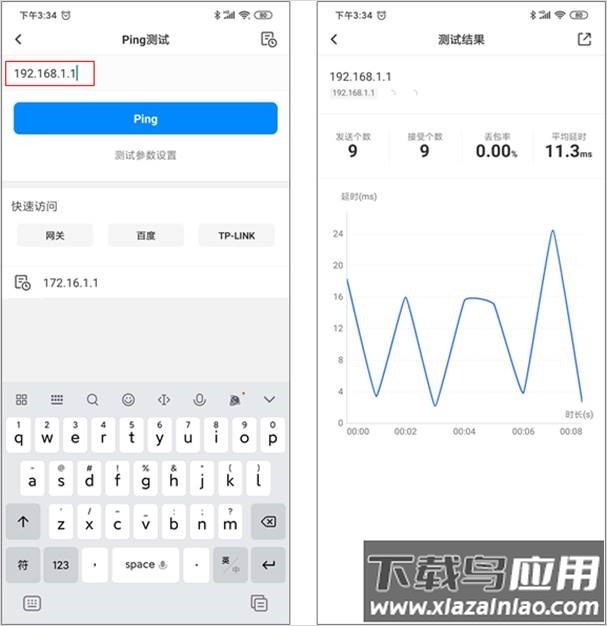Open the keyboard emoji panel
This screenshot has height=626, width=607.
pyautogui.click(x=128, y=399)
